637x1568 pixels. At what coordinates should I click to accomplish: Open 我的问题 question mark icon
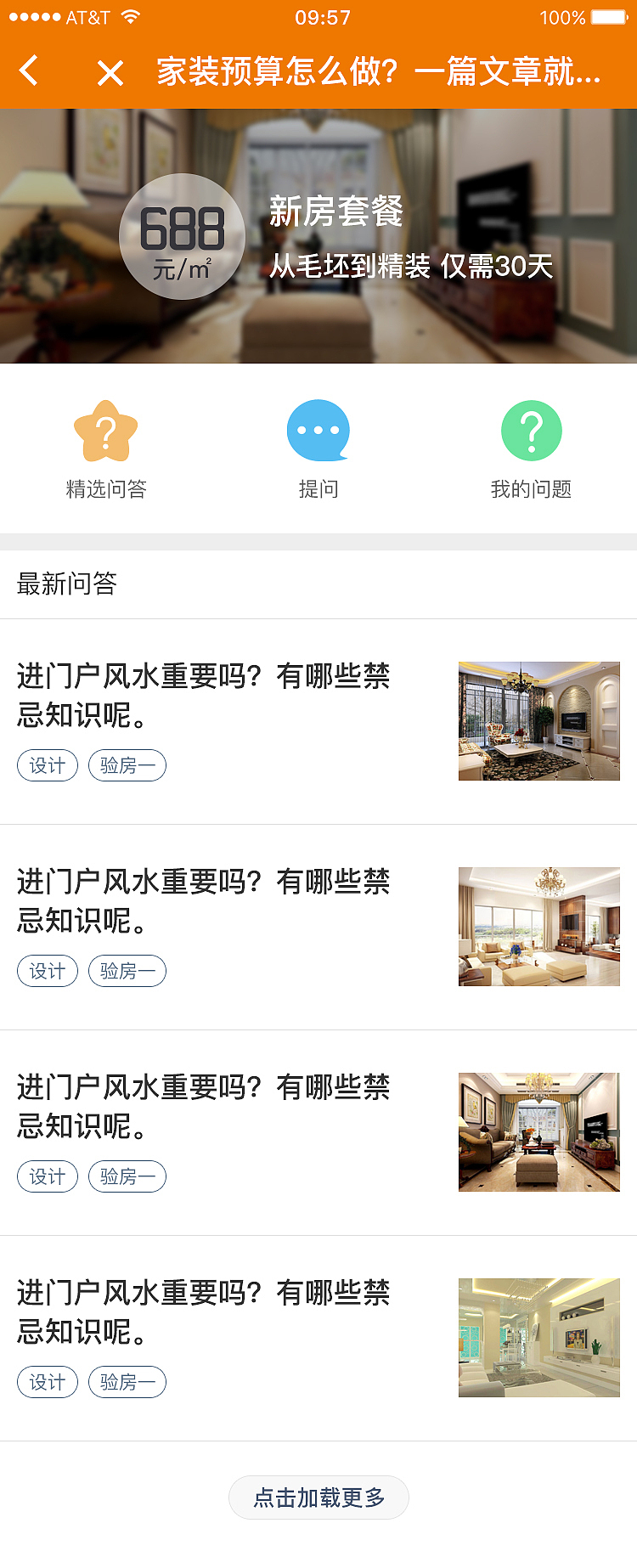[x=531, y=431]
